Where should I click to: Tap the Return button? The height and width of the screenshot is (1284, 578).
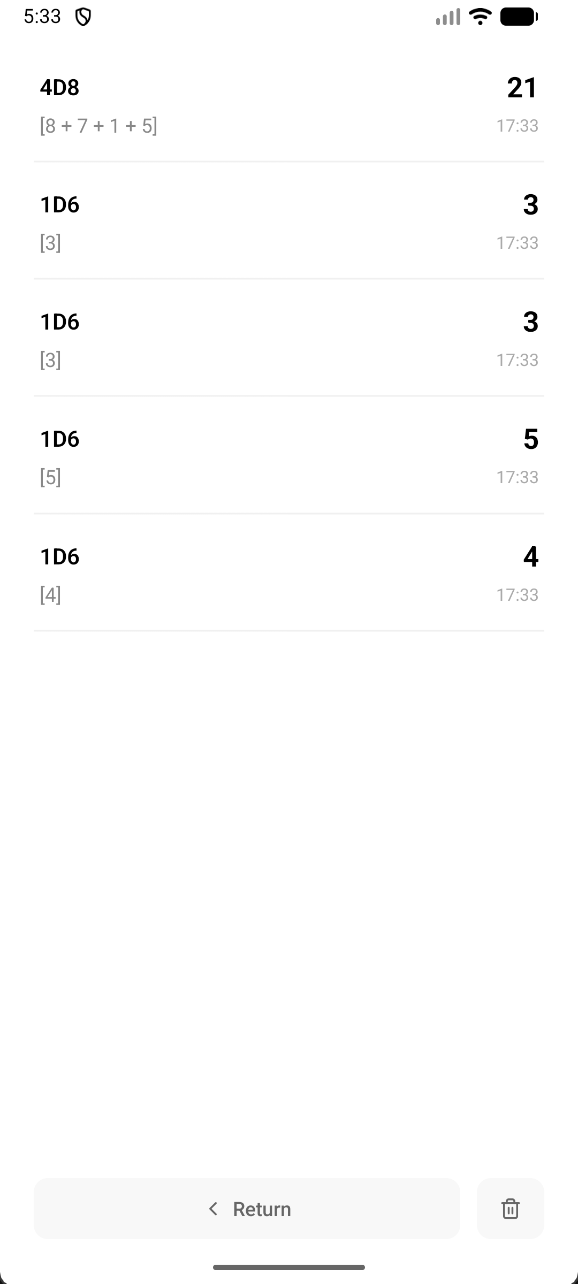point(247,1209)
